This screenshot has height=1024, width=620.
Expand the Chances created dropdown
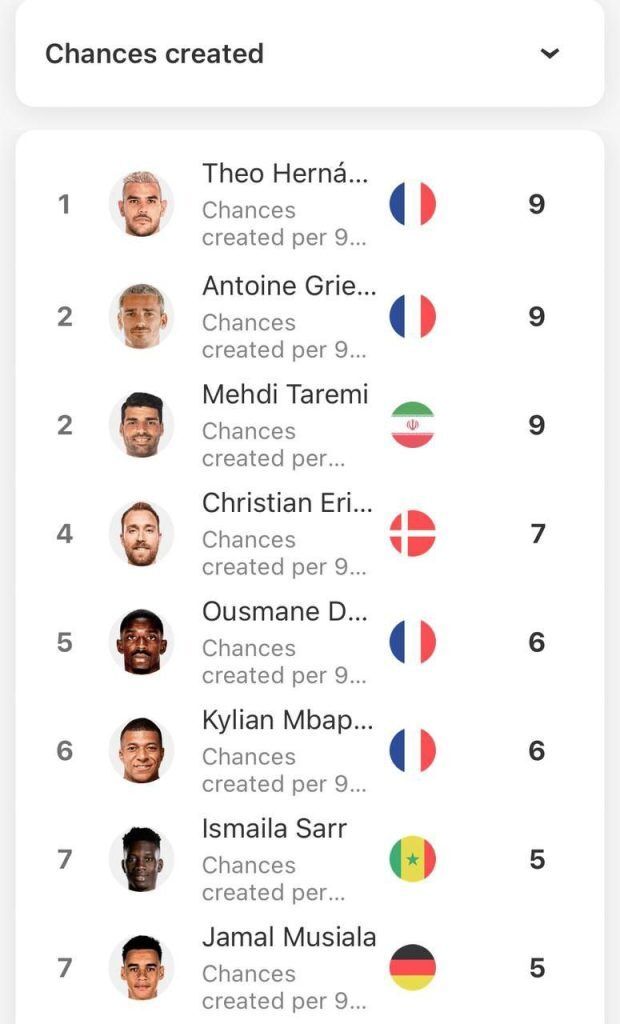(549, 54)
